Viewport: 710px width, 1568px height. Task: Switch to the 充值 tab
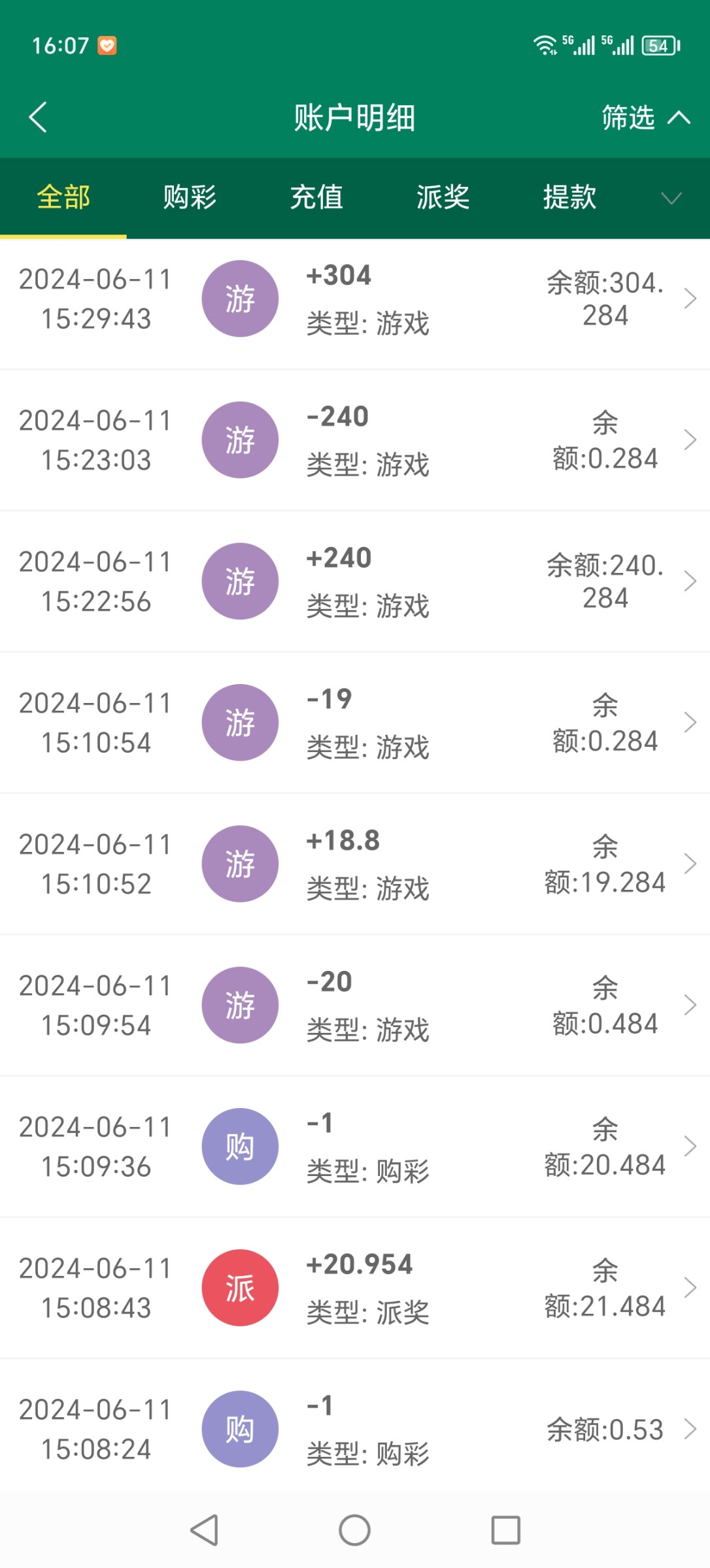point(316,197)
